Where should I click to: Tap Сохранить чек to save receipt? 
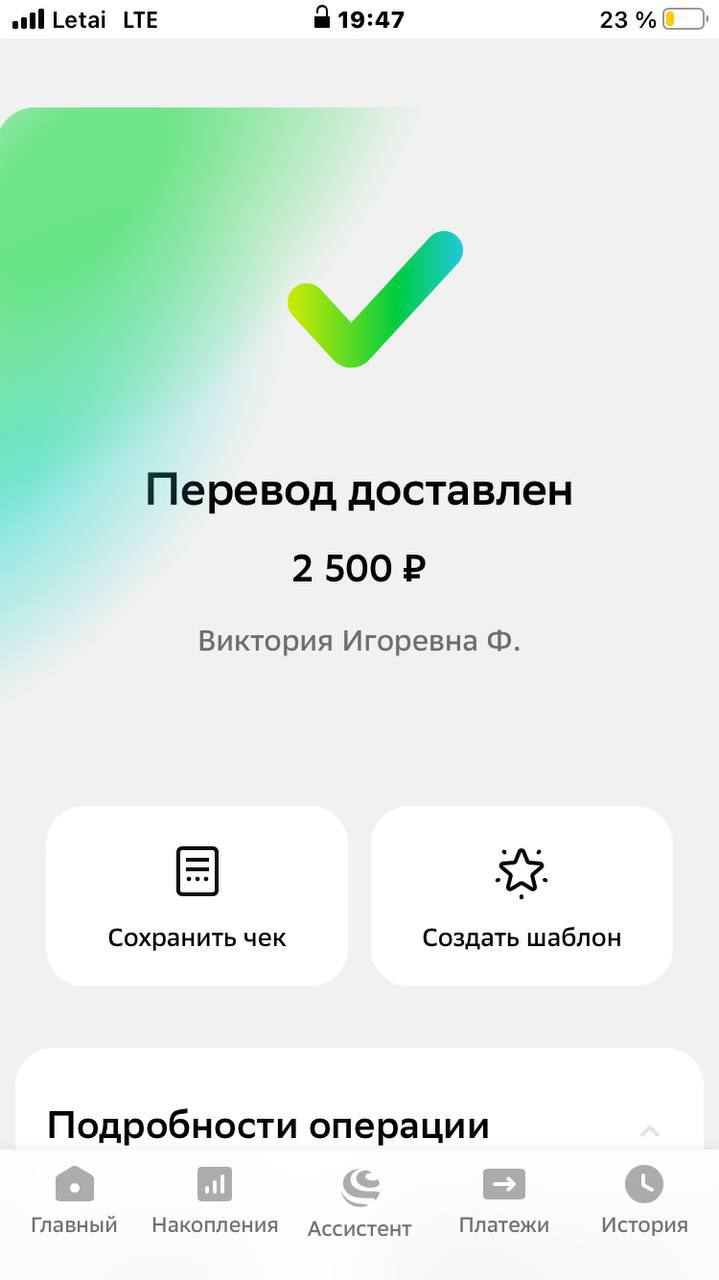pyautogui.click(x=197, y=896)
